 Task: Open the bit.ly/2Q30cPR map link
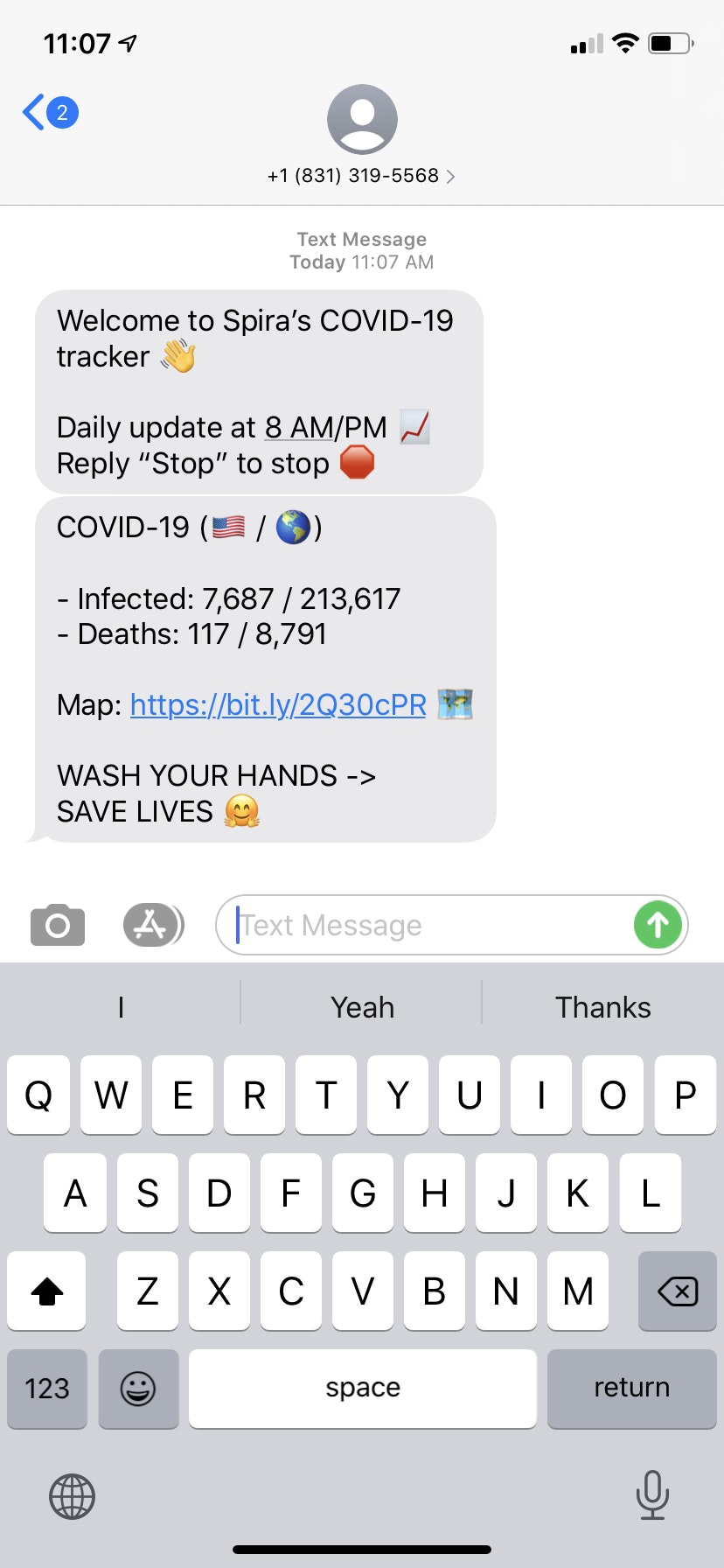[x=278, y=705]
